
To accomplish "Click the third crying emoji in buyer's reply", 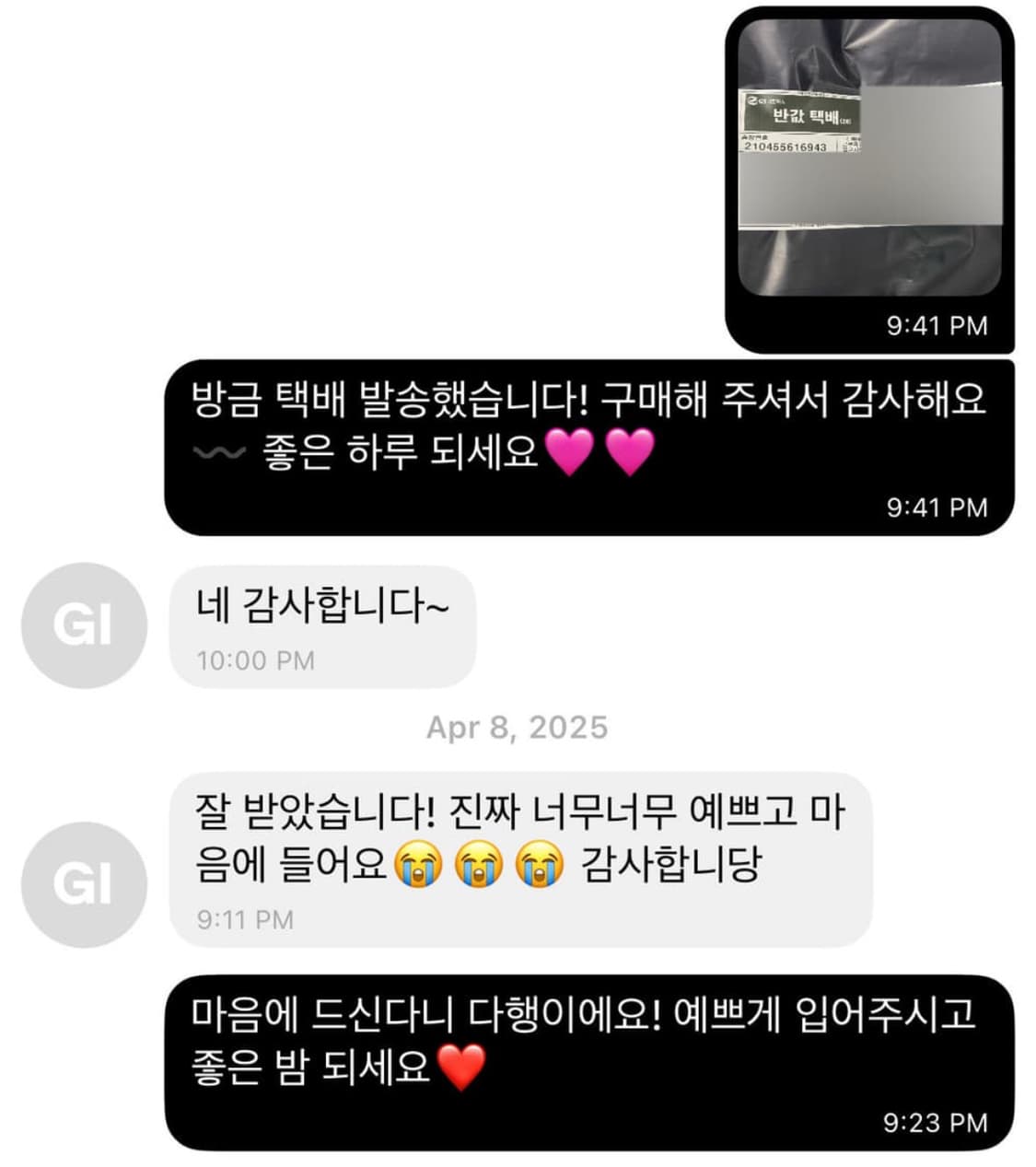I will click(x=539, y=866).
